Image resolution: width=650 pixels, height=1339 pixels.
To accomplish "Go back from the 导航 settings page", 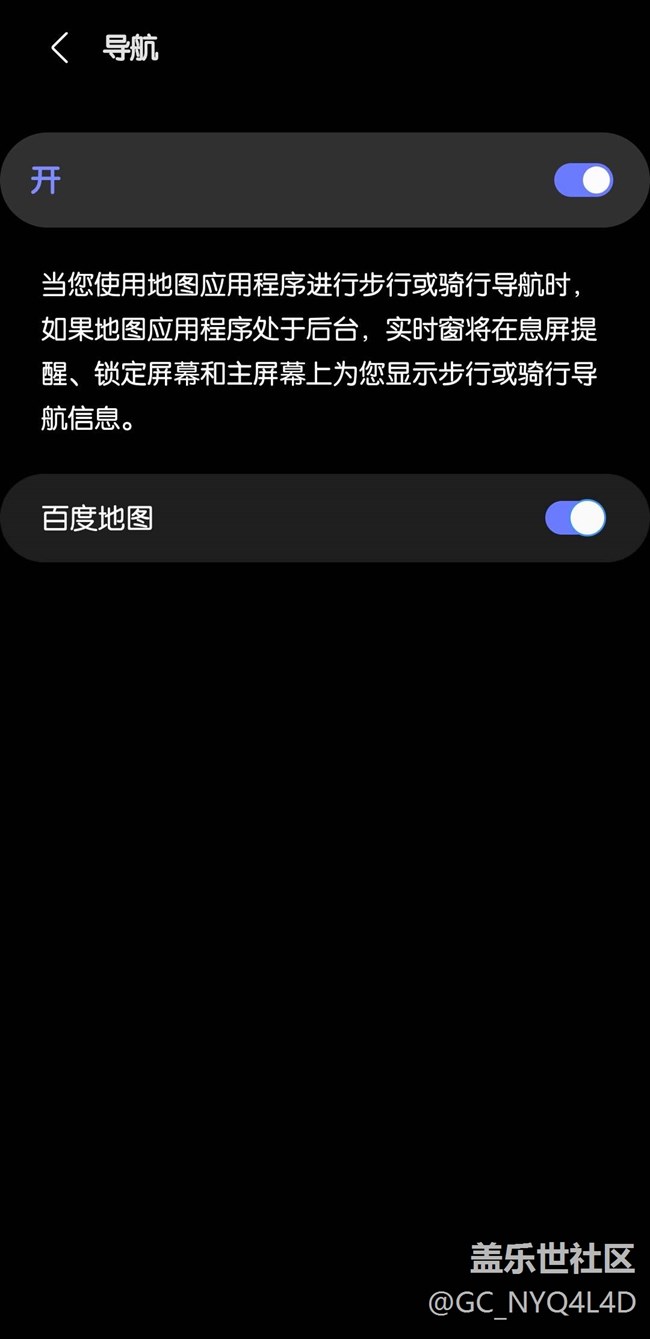I will (60, 48).
